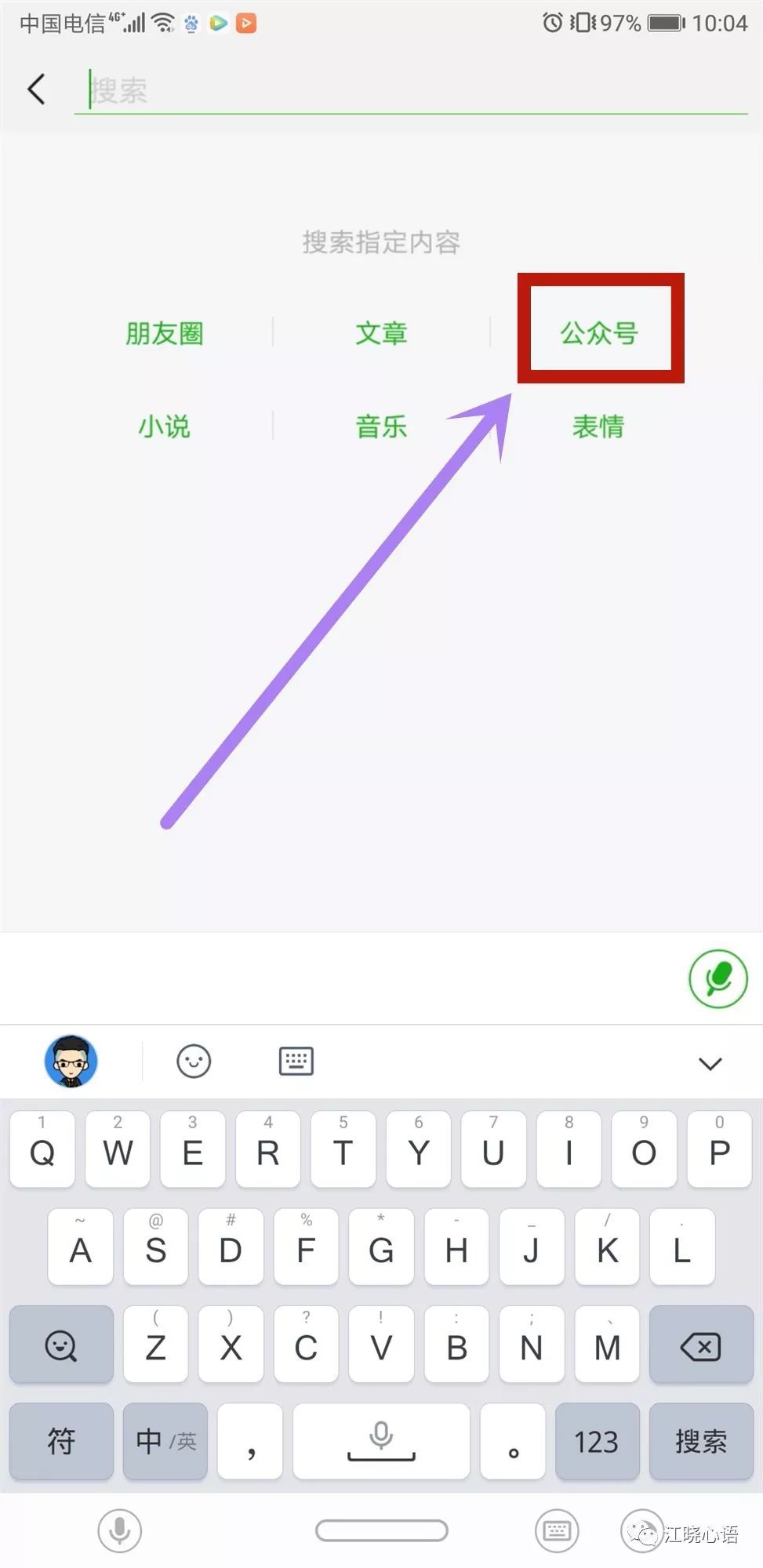Tap the microphone icon at bottom left
763x1568 pixels.
point(118,1530)
